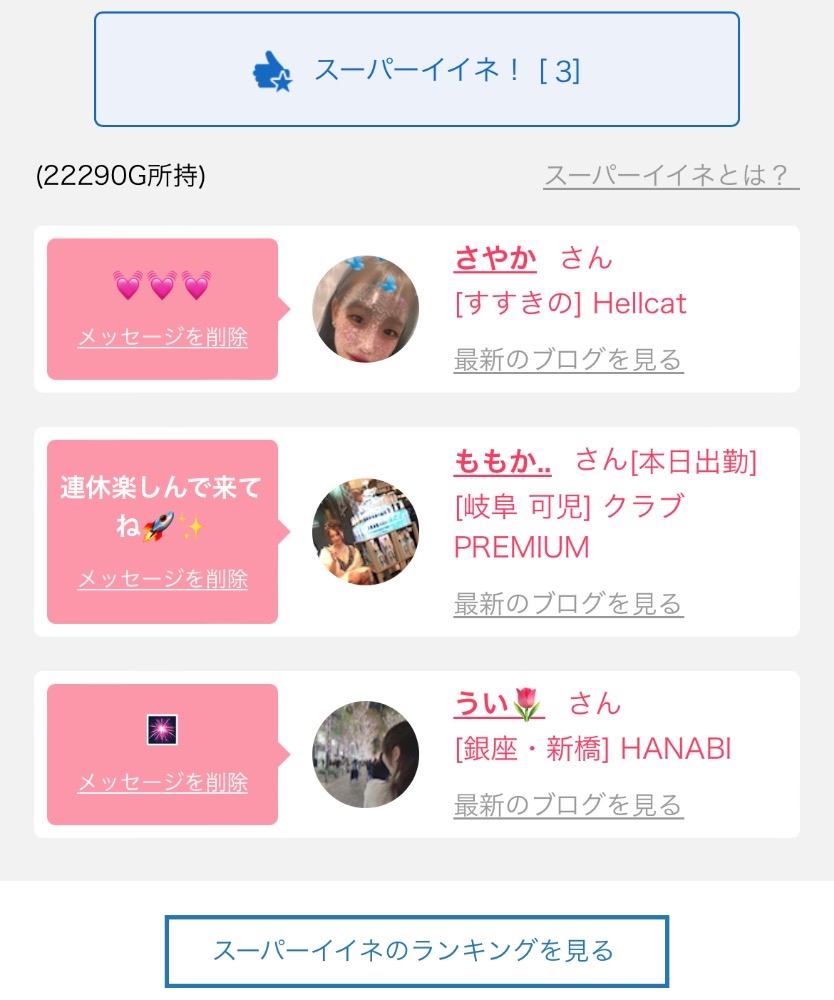Delete the hearts message sent to さやか
This screenshot has width=834, height=1000.
point(163,337)
